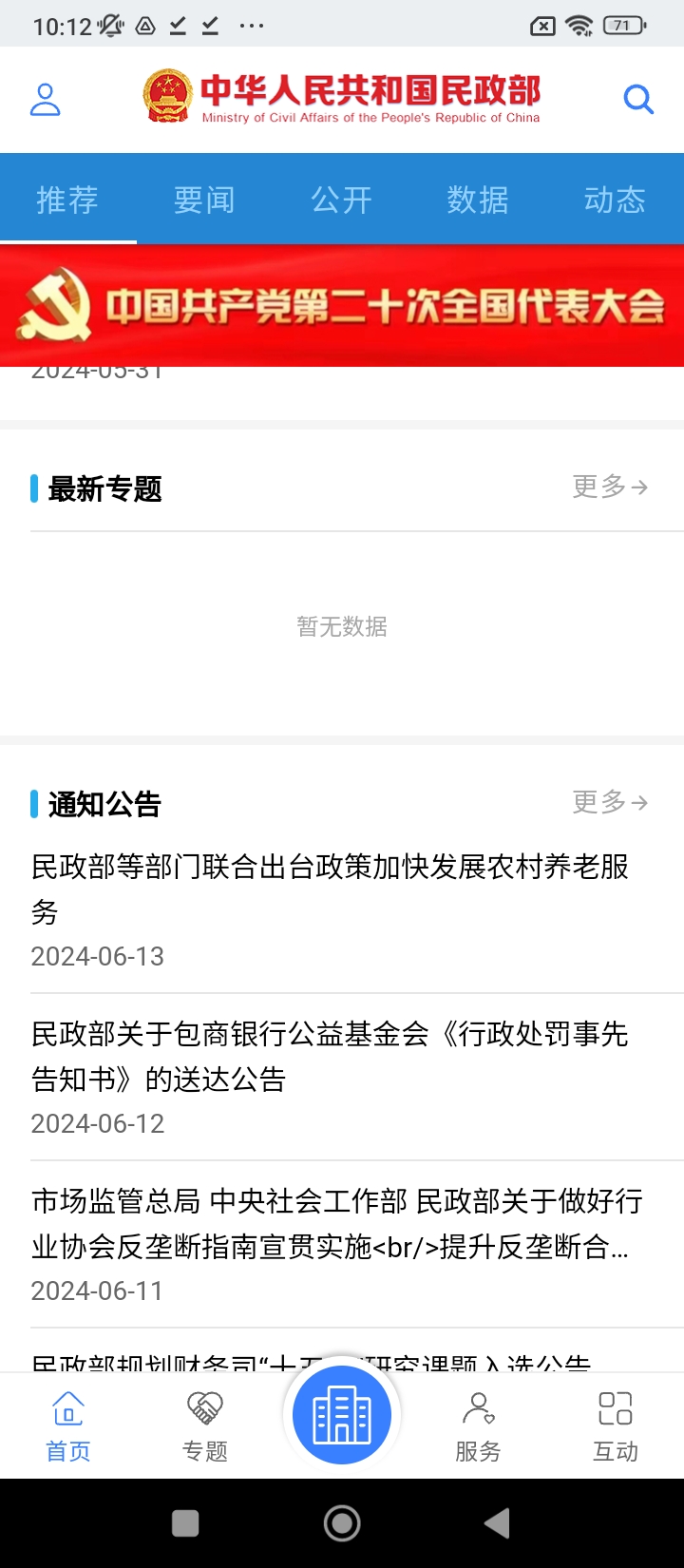Open 包商银行公益基金会 announcement
The image size is (684, 1568).
330,1056
